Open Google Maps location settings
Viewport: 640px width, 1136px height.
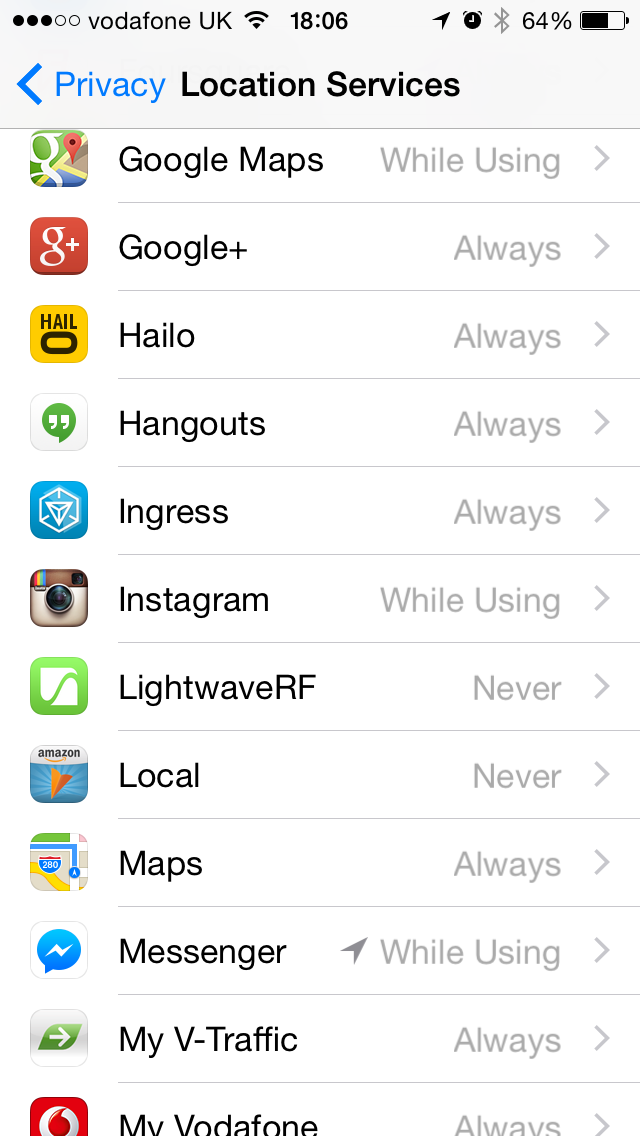coord(320,160)
